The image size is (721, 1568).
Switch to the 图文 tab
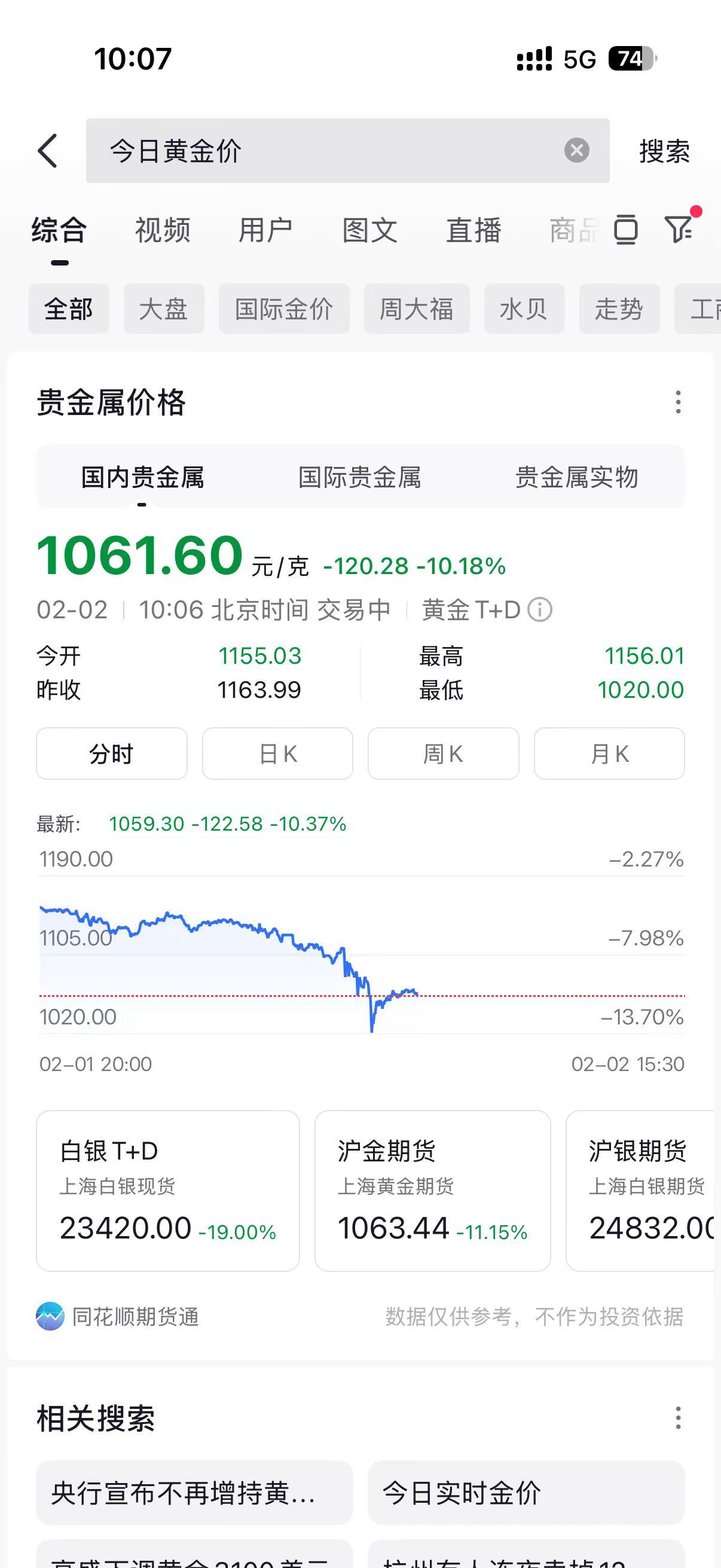pyautogui.click(x=369, y=231)
